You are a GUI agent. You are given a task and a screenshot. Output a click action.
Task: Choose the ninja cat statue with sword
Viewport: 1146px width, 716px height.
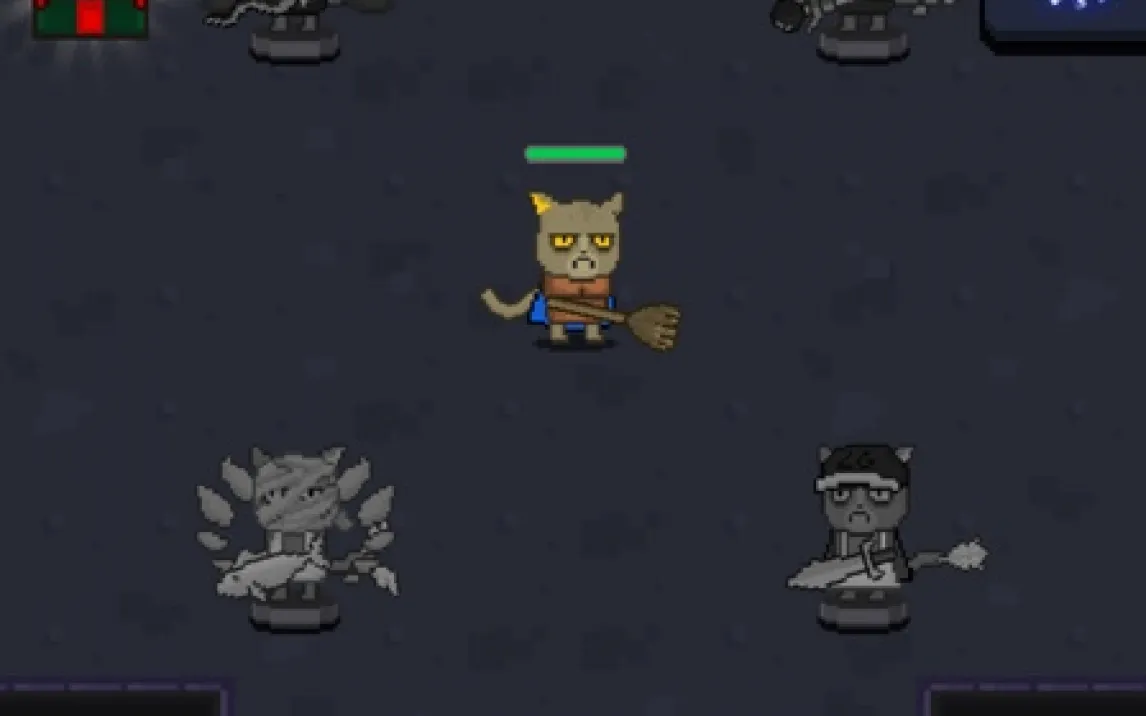pyautogui.click(x=864, y=530)
